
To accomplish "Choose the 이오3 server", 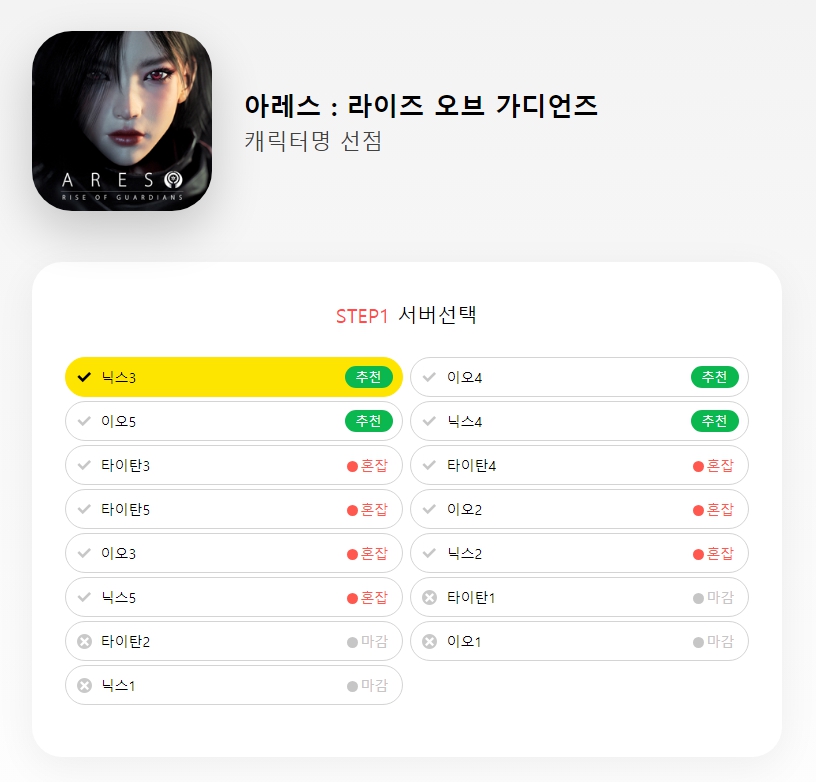I will 233,553.
